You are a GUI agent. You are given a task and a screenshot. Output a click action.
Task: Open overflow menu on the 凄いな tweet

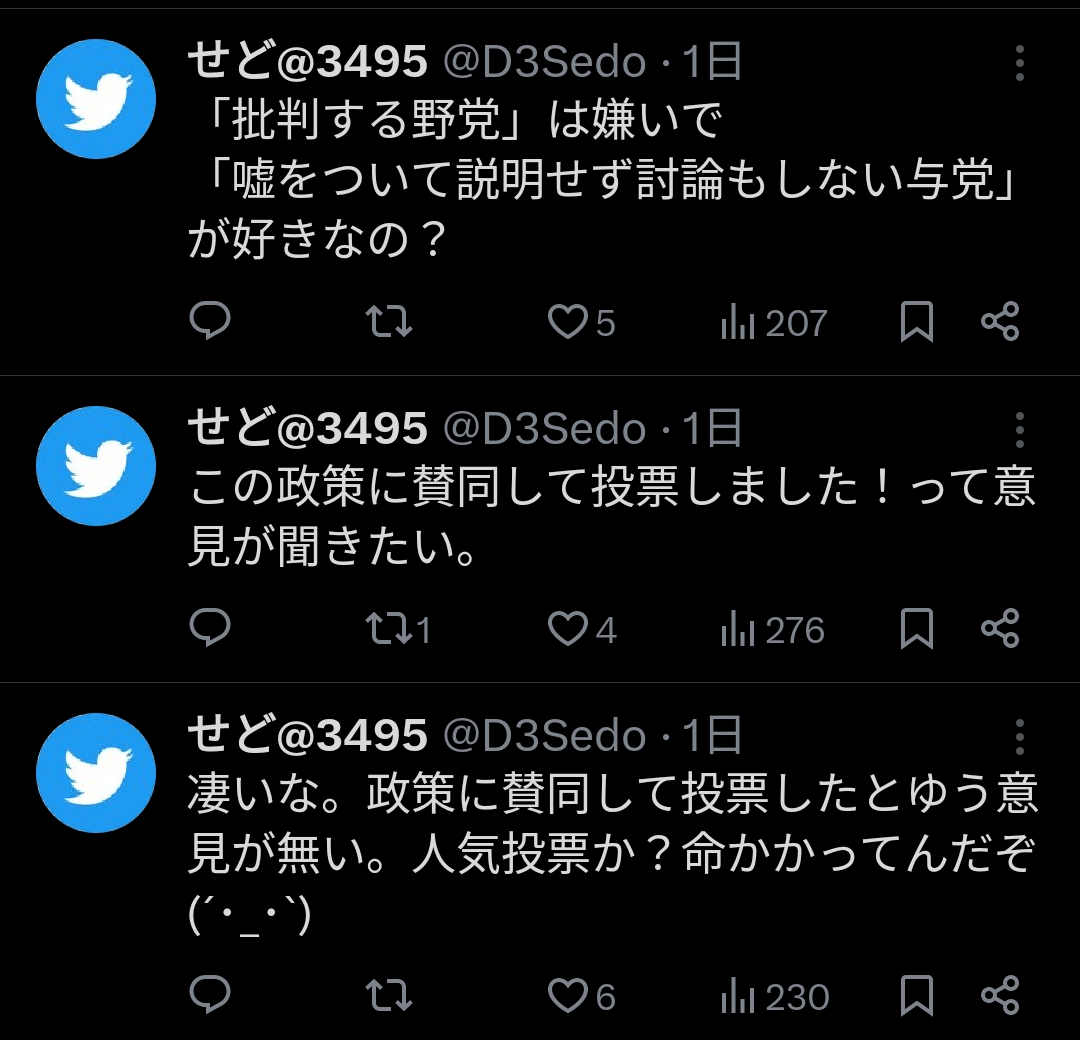coord(1019,737)
